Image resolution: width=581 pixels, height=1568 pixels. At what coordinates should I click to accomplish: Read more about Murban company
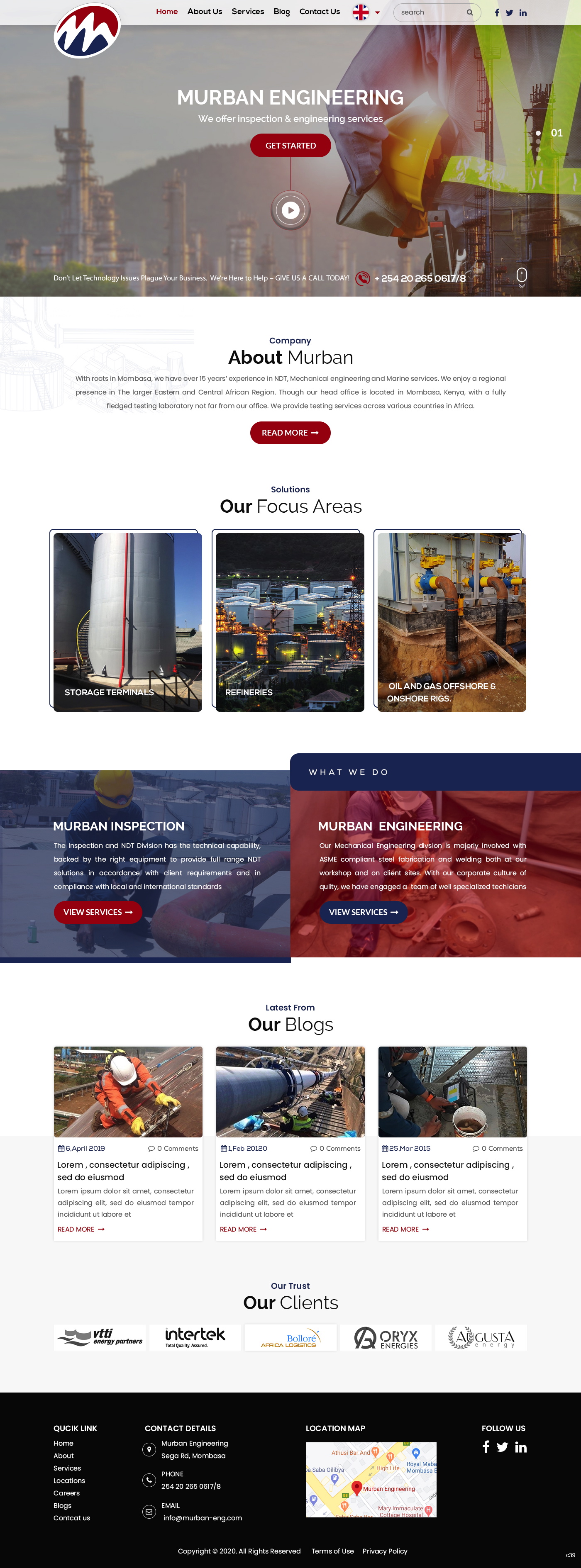[290, 433]
